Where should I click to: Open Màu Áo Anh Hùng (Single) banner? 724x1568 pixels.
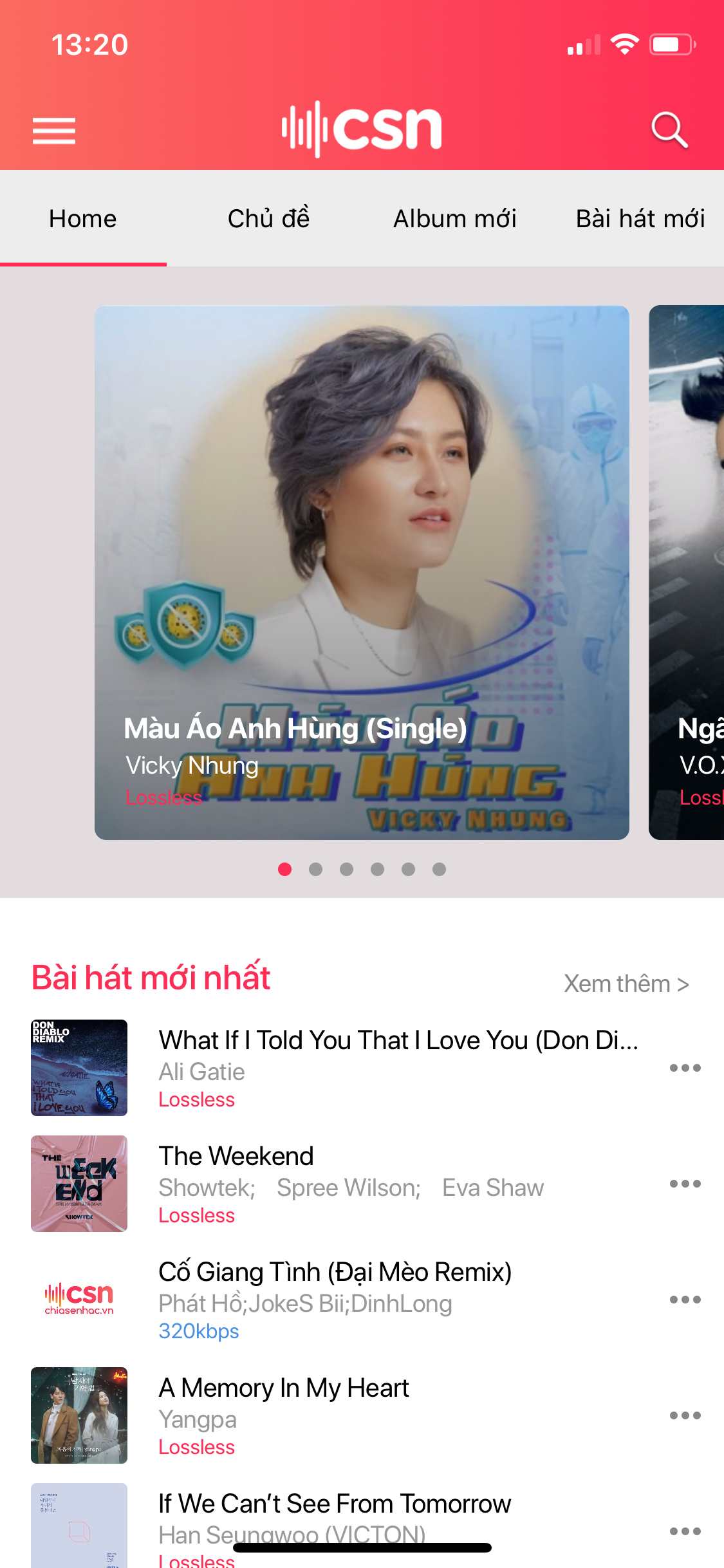coord(362,572)
